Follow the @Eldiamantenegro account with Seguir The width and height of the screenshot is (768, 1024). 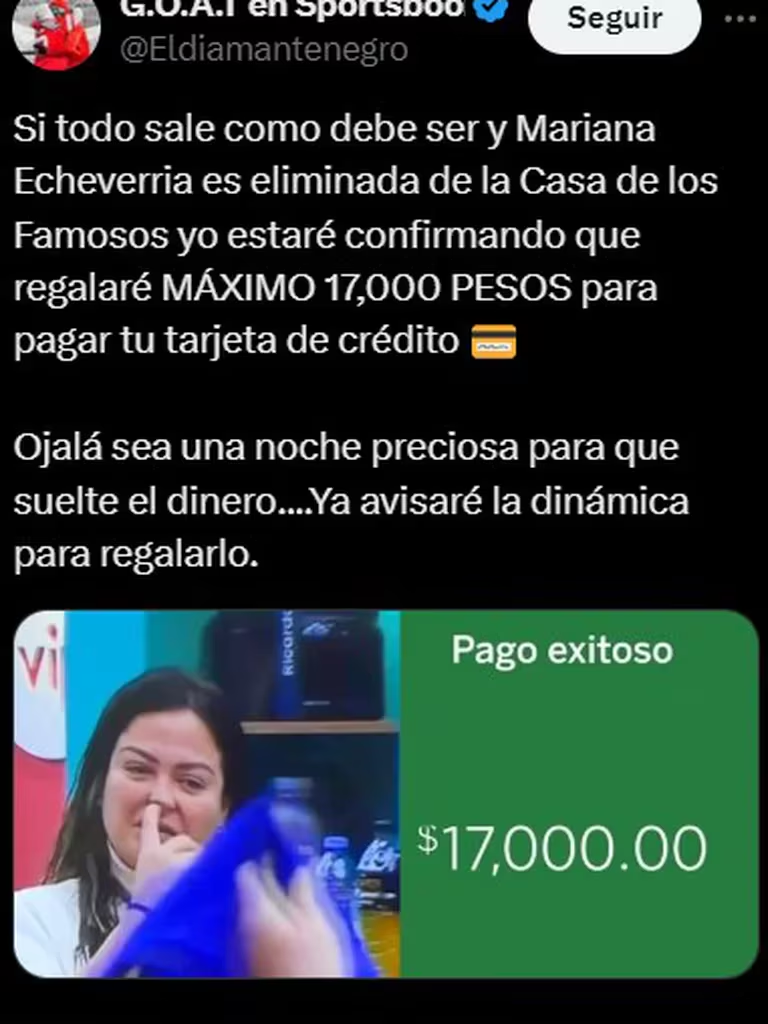point(614,20)
